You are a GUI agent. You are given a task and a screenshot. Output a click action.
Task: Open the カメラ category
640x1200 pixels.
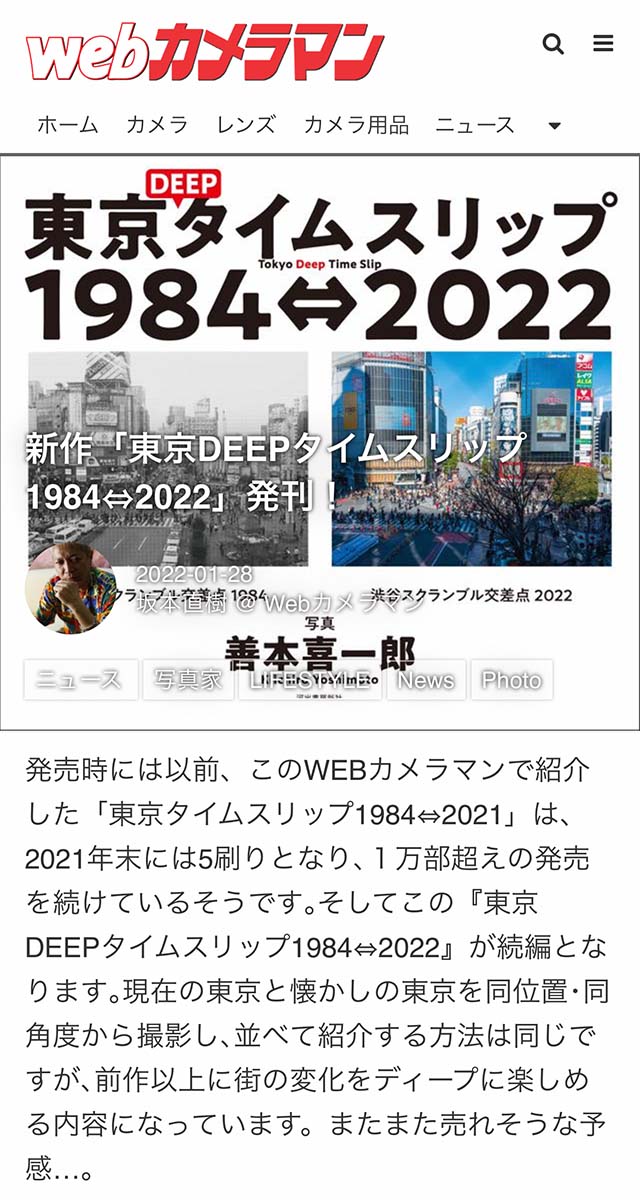click(157, 125)
